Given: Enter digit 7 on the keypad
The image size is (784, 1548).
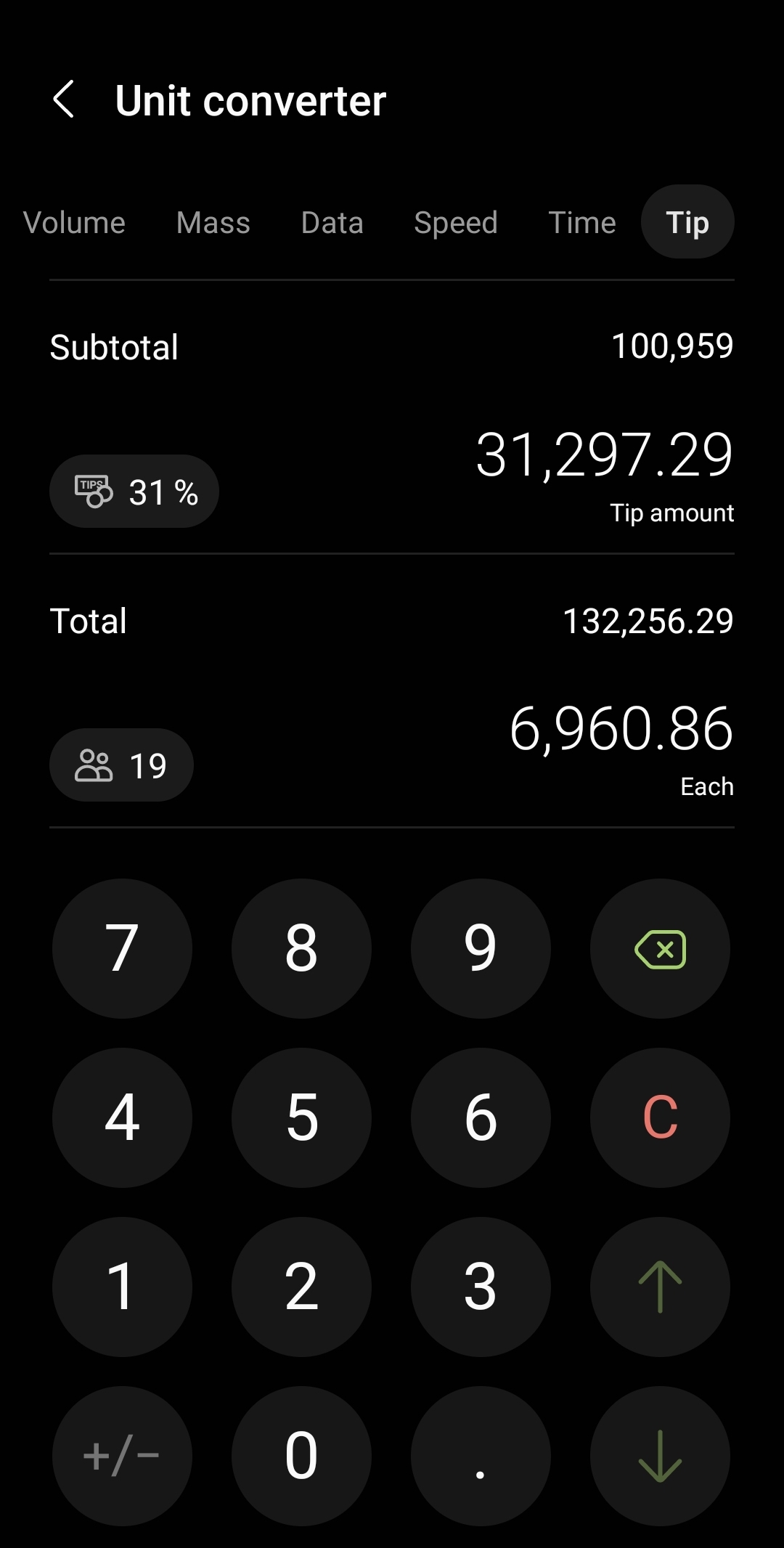Looking at the screenshot, I should coord(122,948).
